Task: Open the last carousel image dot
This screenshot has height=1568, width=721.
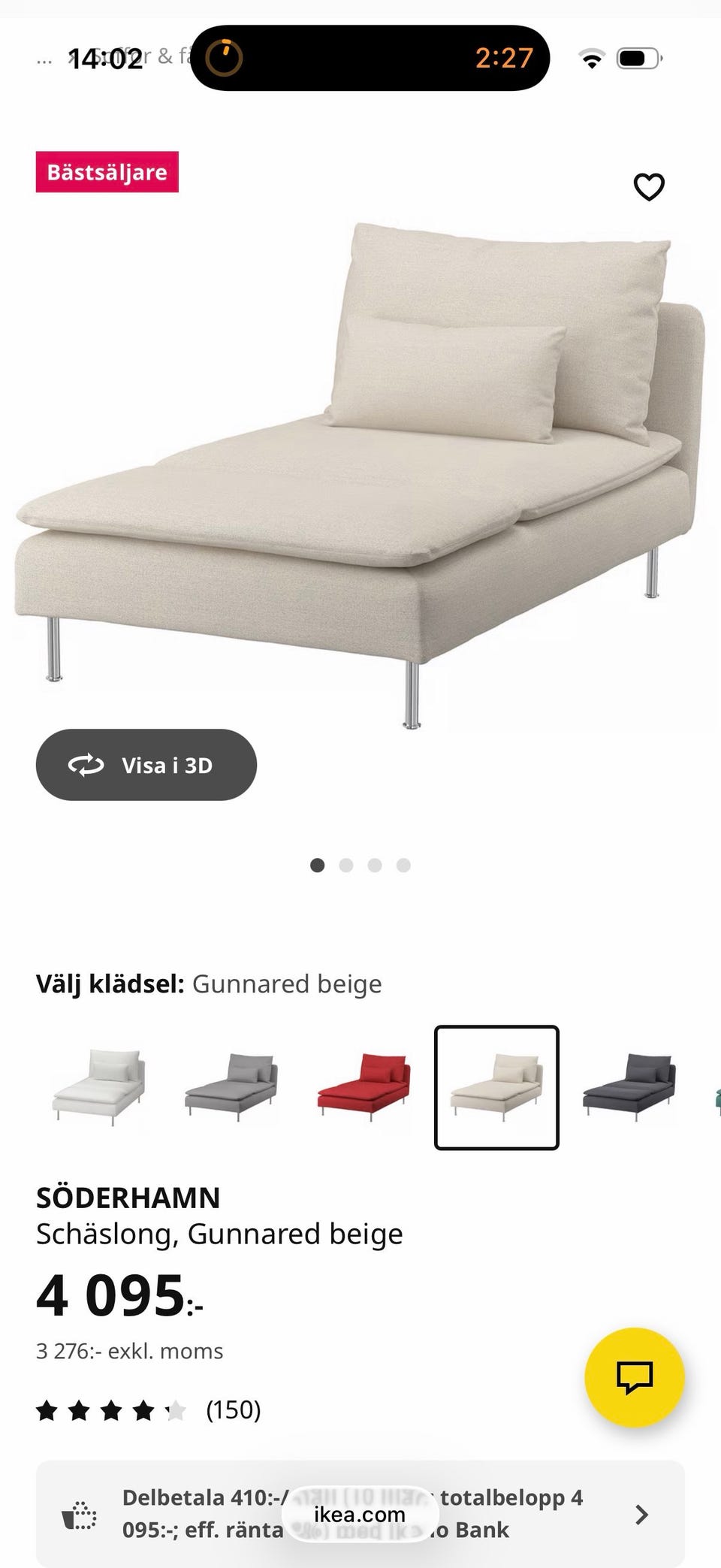Action: pyautogui.click(x=404, y=865)
